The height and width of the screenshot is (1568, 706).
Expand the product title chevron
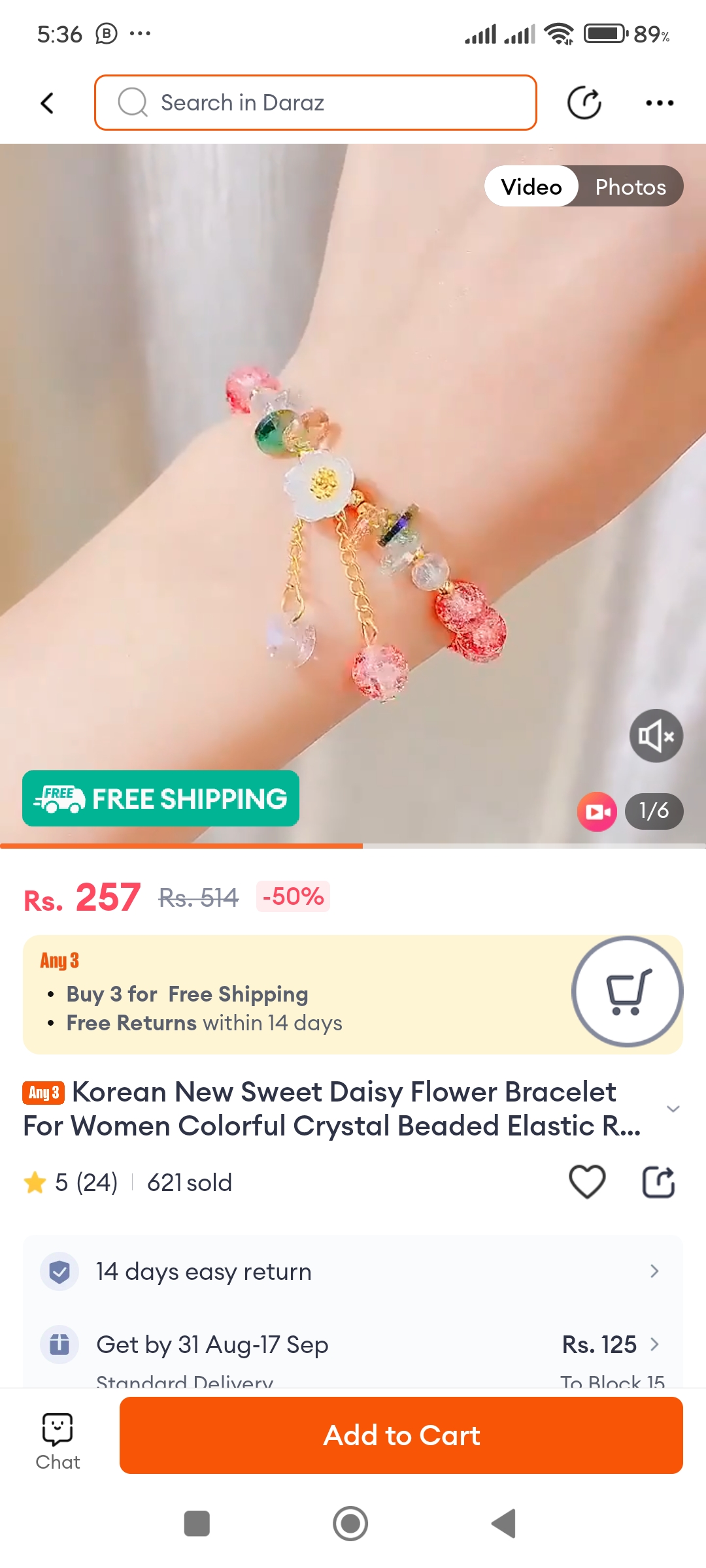pyautogui.click(x=673, y=1109)
